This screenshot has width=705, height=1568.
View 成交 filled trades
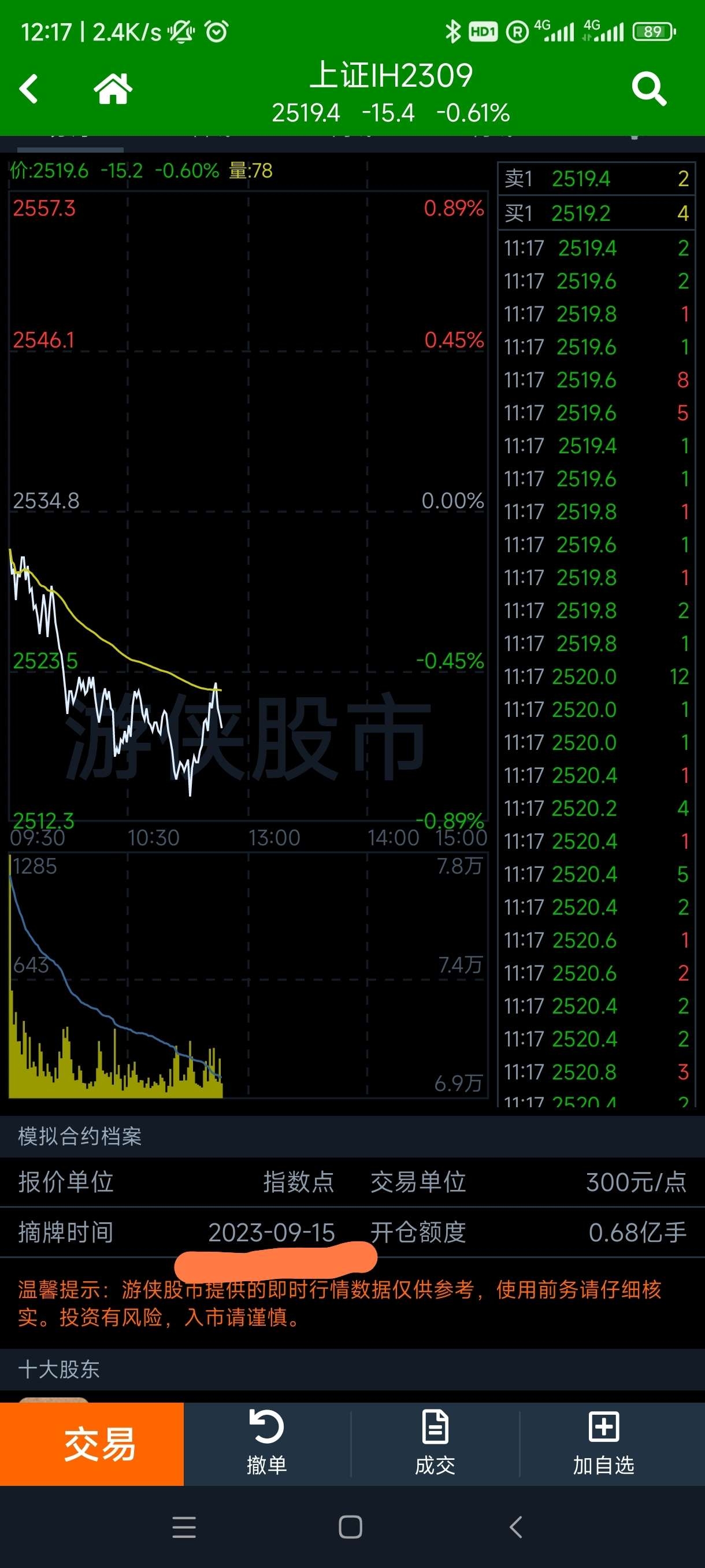pyautogui.click(x=435, y=1444)
